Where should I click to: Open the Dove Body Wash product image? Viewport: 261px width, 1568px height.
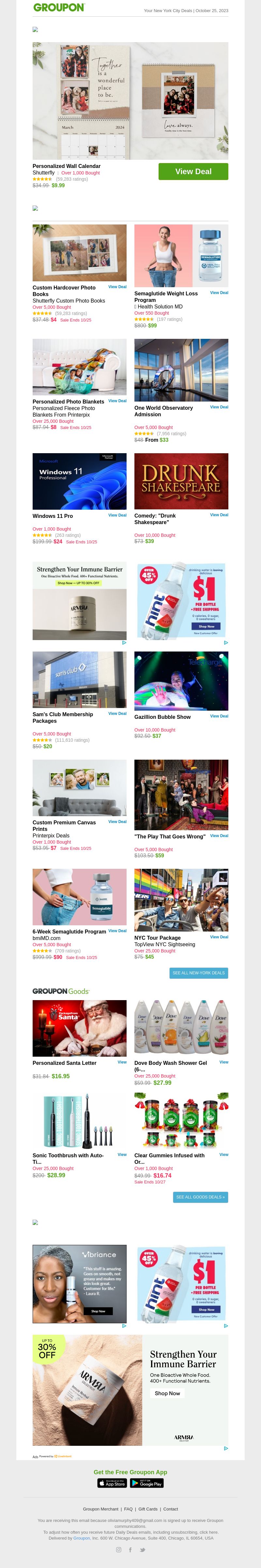pos(181,1028)
